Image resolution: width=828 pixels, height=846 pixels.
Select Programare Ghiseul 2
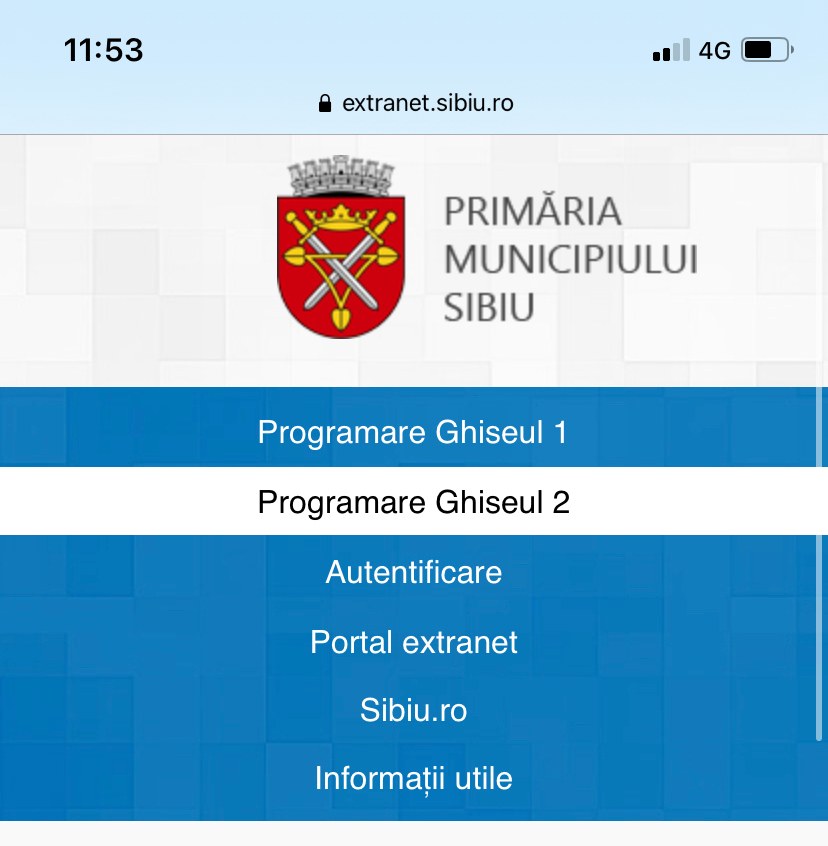point(413,502)
